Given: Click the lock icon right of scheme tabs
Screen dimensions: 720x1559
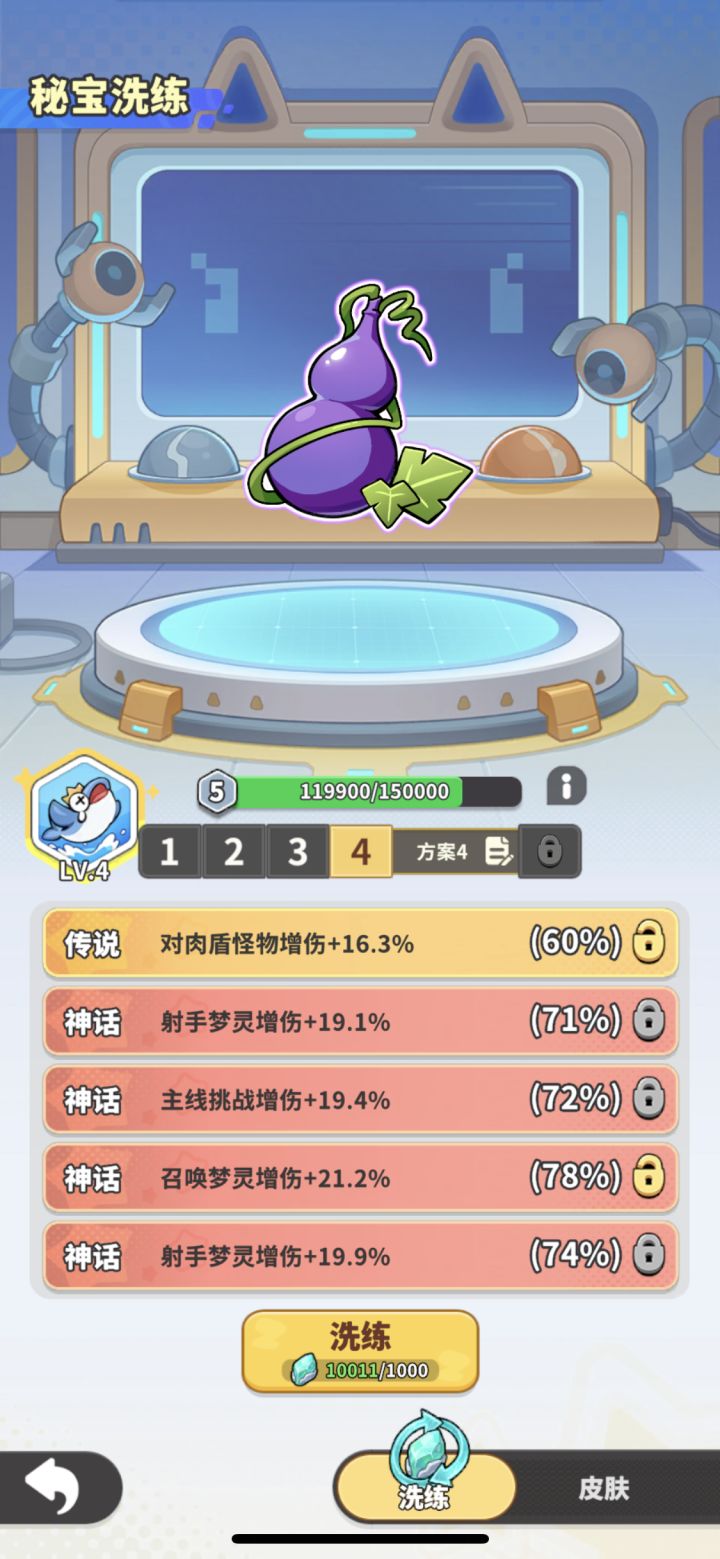Looking at the screenshot, I should click(551, 851).
